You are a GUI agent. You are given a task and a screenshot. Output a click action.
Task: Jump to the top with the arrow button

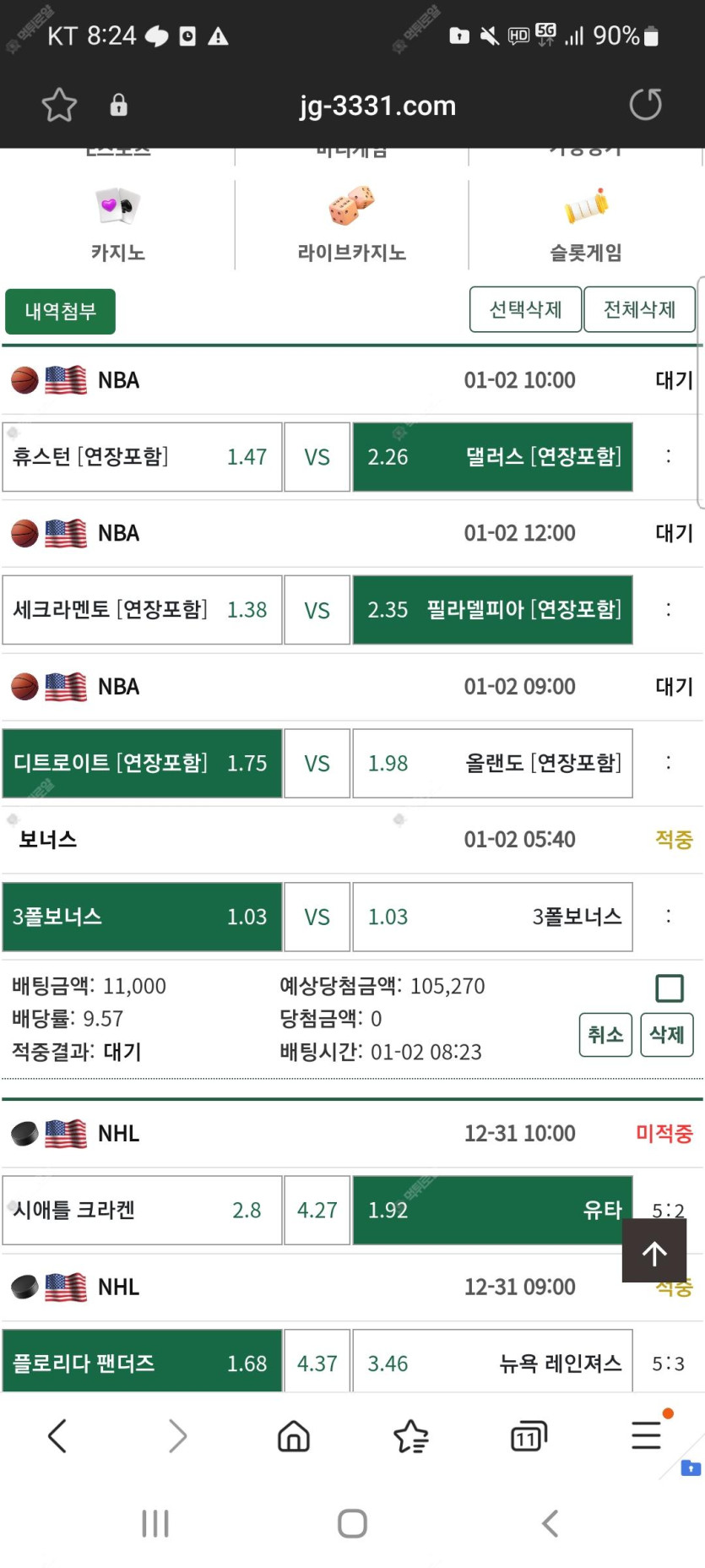654,1251
